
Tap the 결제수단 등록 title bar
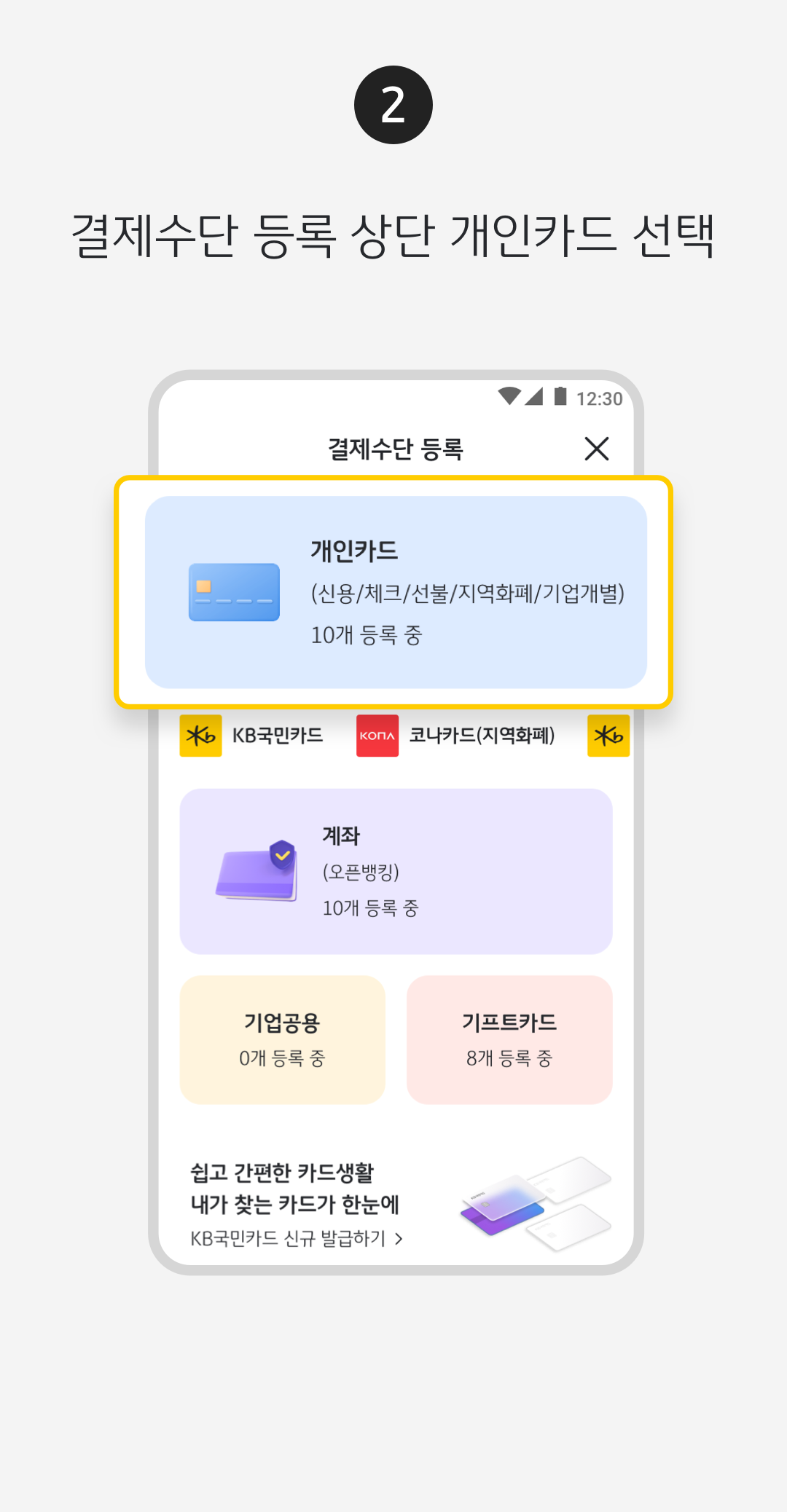click(393, 449)
